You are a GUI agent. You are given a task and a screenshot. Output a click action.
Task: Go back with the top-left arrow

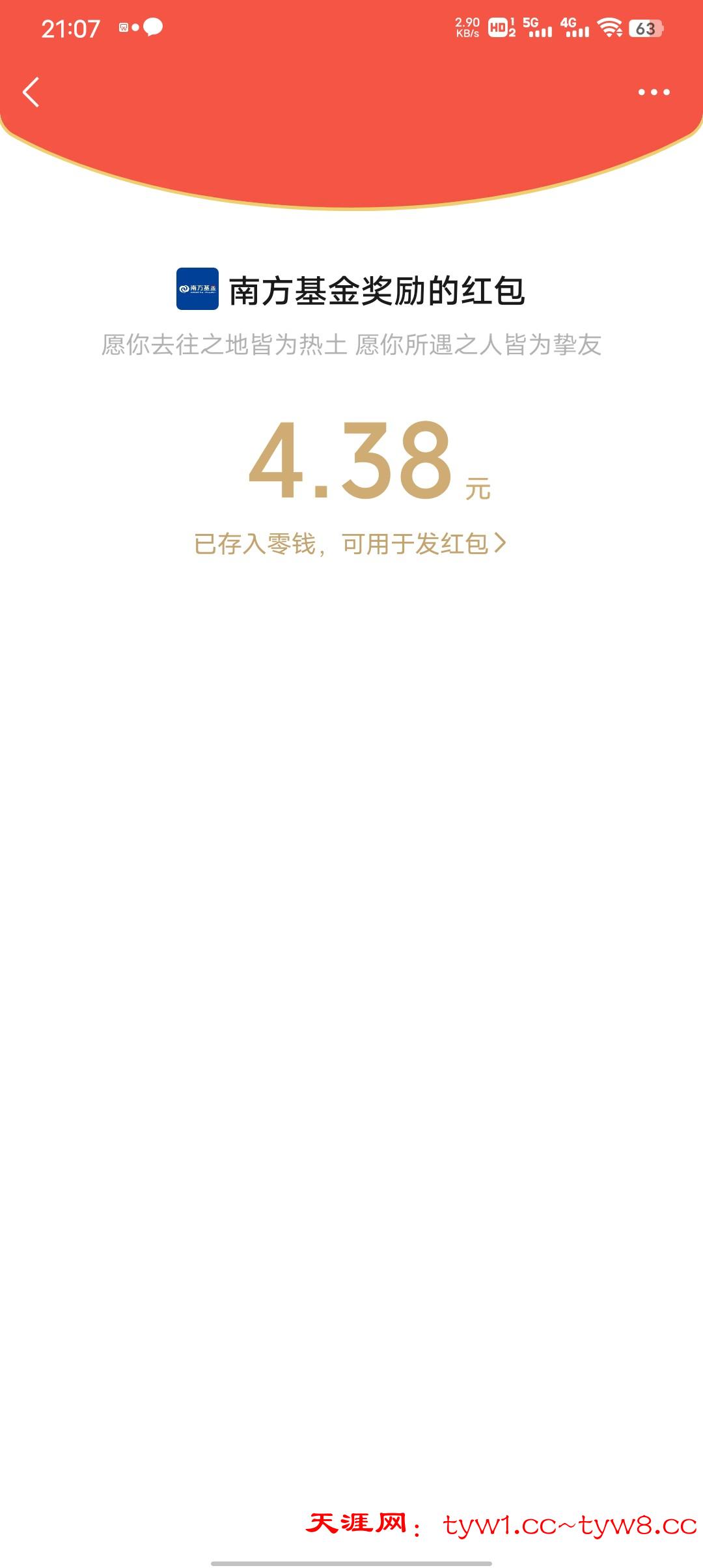[31, 92]
